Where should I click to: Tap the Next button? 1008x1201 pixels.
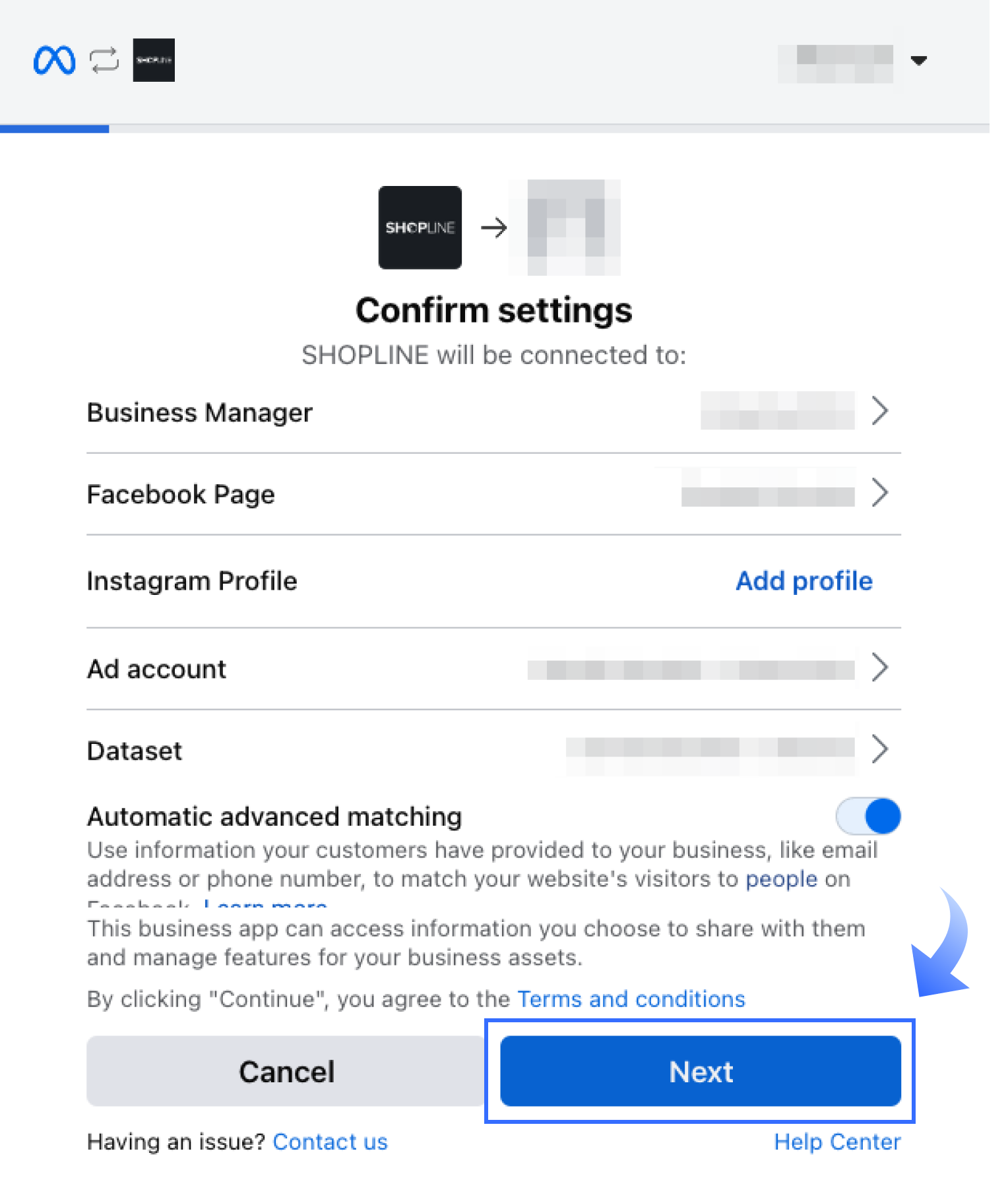701,1072
